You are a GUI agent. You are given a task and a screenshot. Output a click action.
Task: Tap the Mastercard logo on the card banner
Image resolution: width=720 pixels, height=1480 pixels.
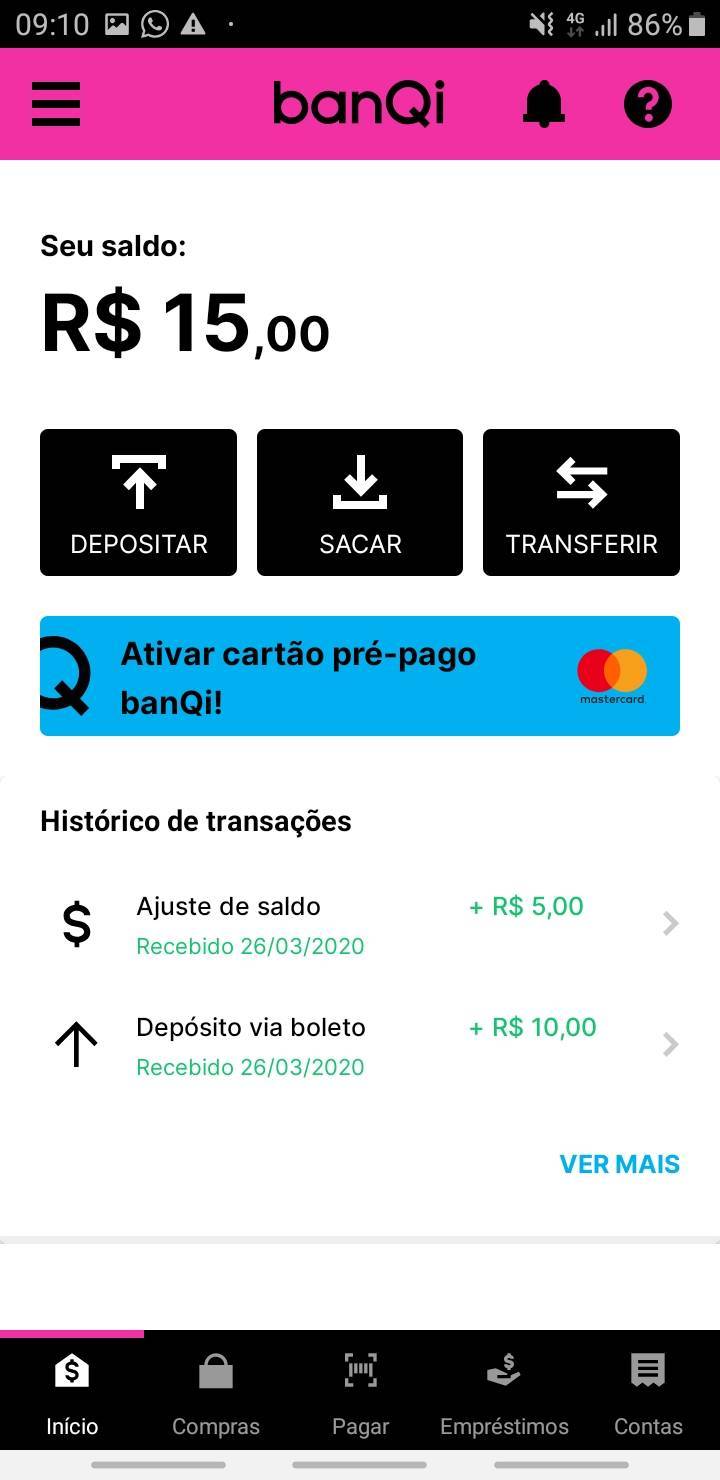[x=612, y=675]
